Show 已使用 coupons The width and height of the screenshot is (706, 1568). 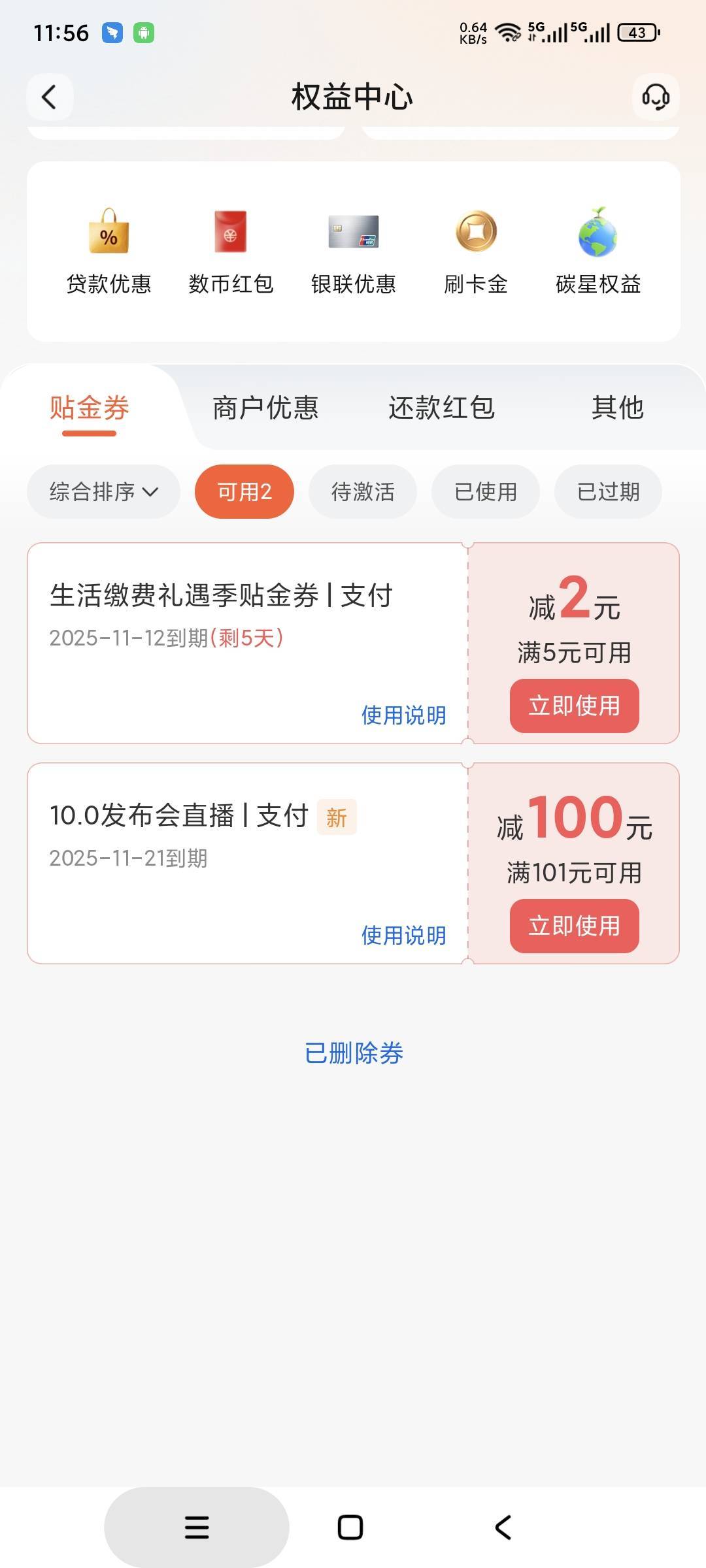pyautogui.click(x=486, y=492)
